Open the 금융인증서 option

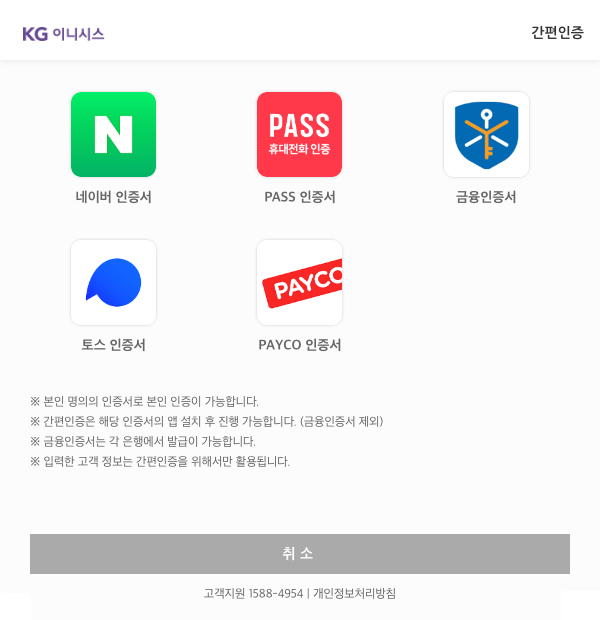486,135
